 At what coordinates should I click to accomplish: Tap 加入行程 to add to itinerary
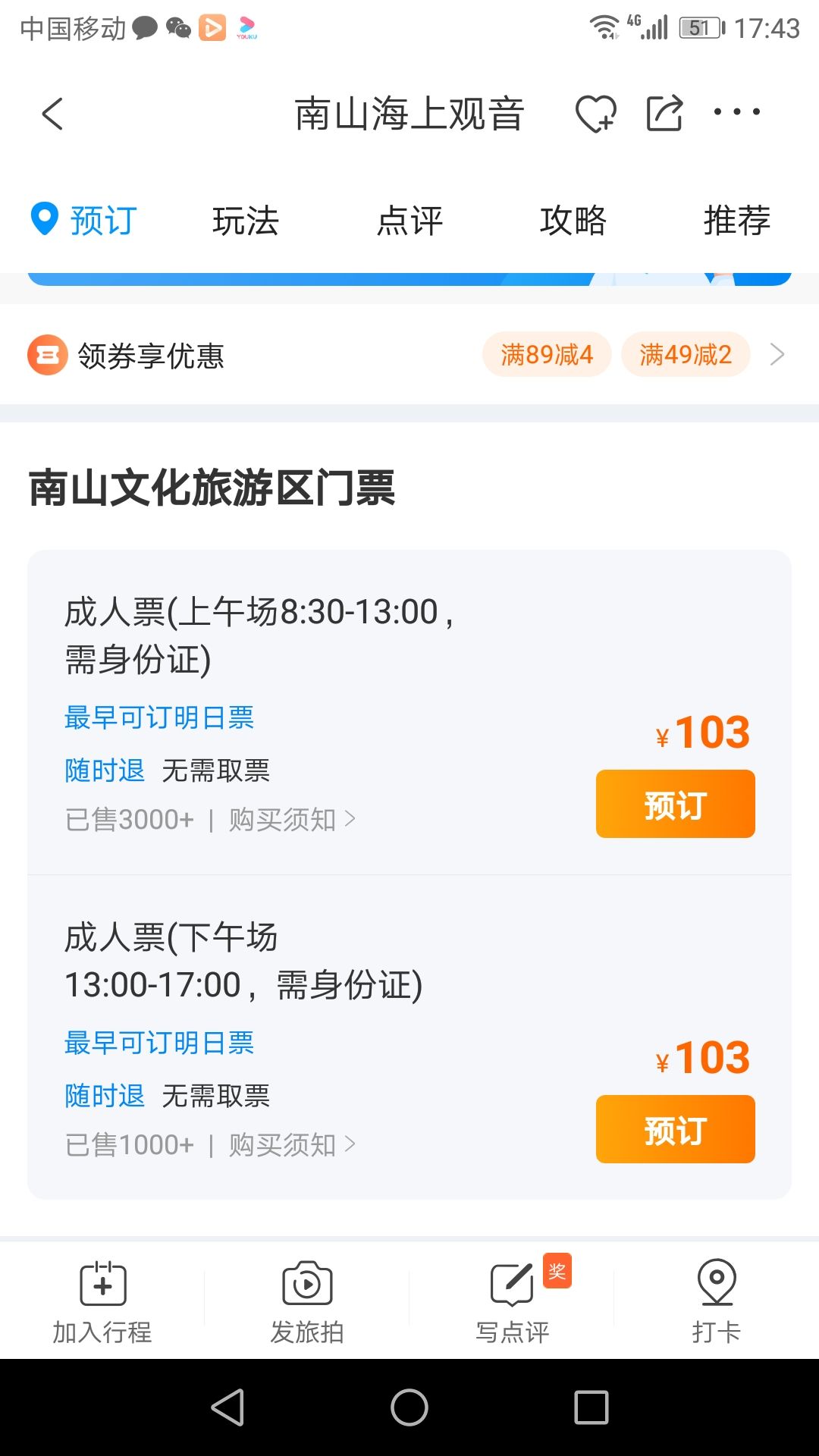coord(102,1301)
